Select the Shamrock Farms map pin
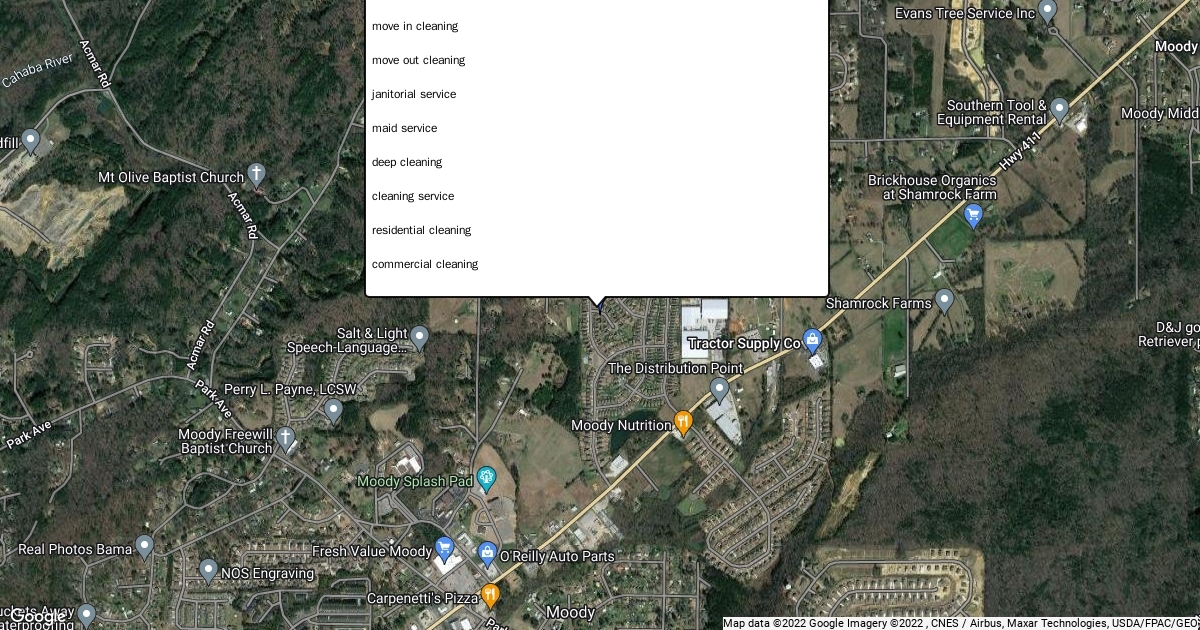1200x630 pixels. click(944, 300)
